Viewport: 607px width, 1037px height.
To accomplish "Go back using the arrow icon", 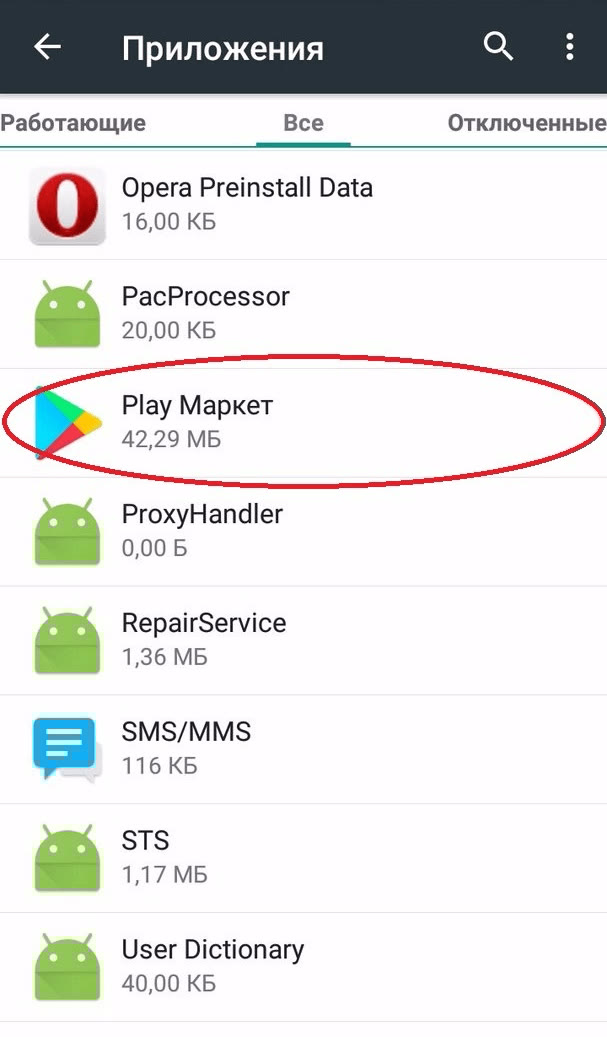I will click(x=47, y=47).
